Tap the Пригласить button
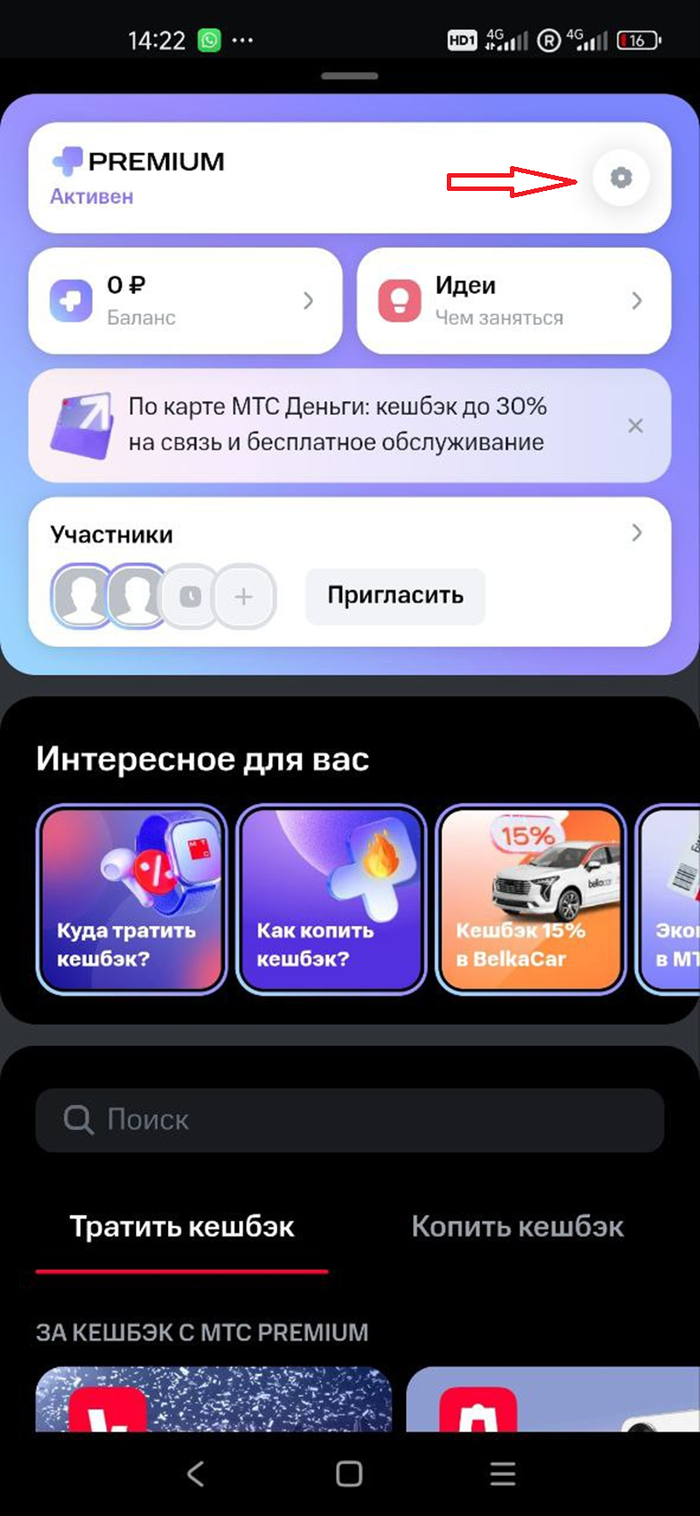The width and height of the screenshot is (700, 1516). 395,596
